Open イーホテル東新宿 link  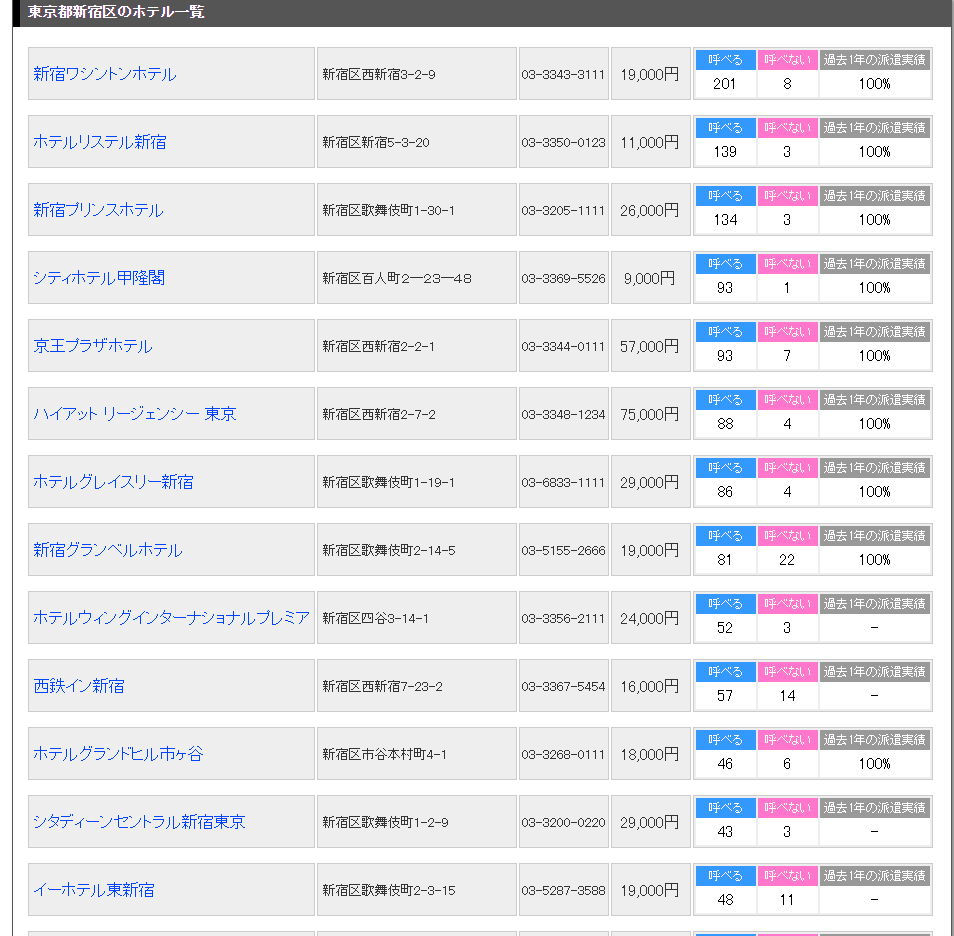coord(94,890)
